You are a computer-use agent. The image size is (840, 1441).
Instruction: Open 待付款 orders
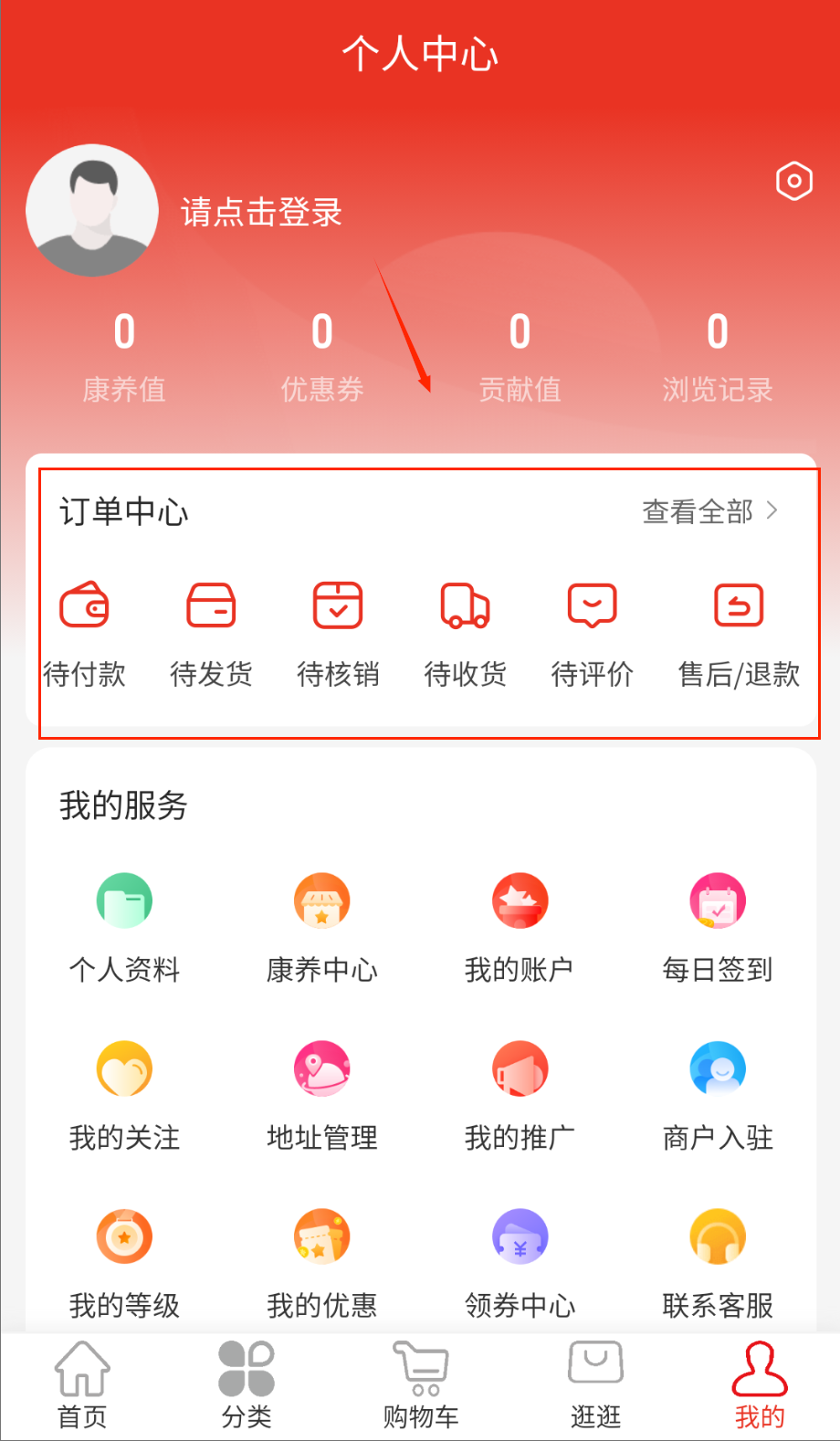point(84,630)
